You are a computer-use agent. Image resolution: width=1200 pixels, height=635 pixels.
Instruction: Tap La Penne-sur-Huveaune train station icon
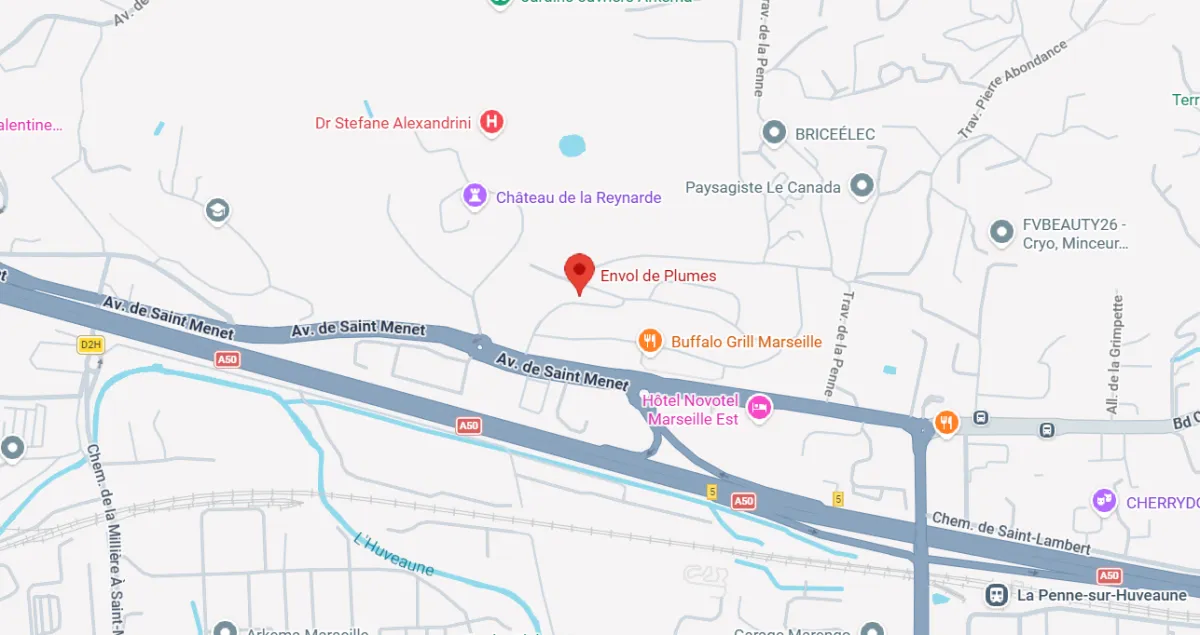click(x=997, y=595)
